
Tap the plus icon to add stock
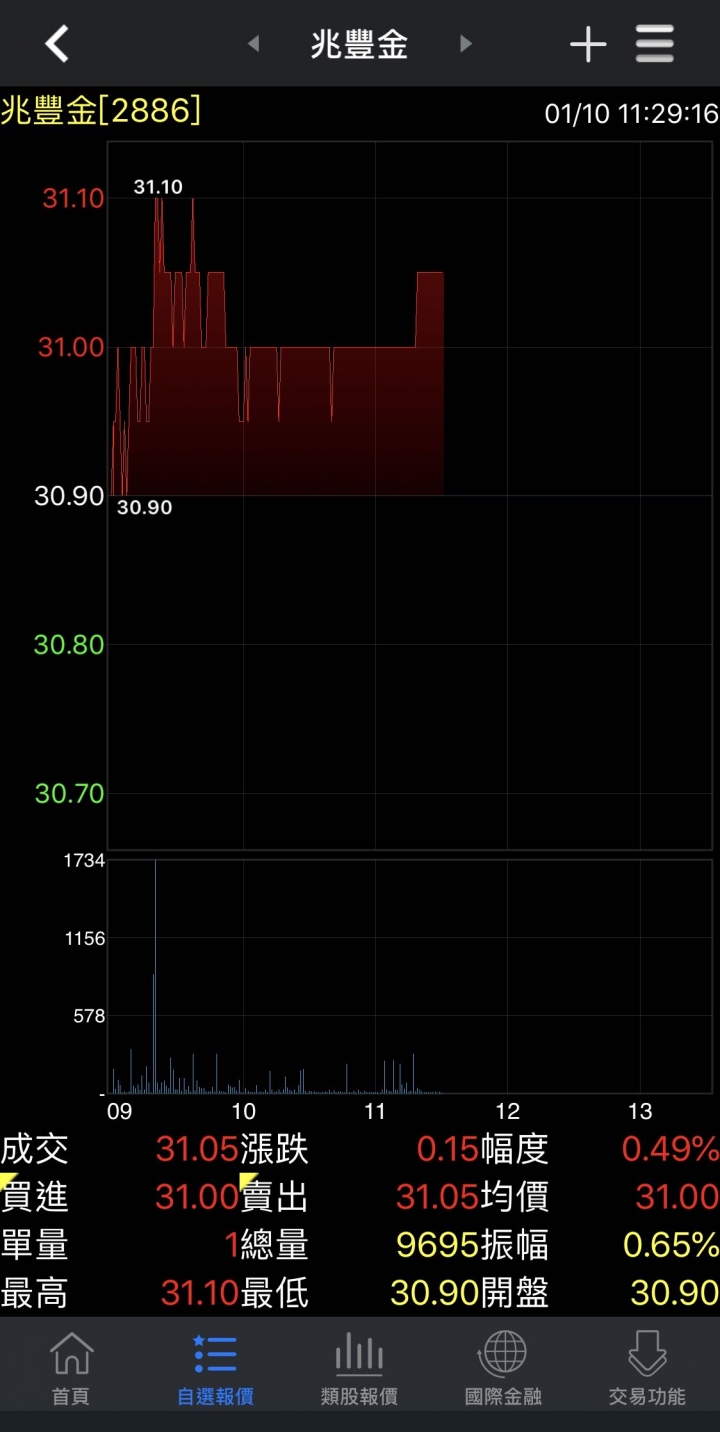point(588,45)
